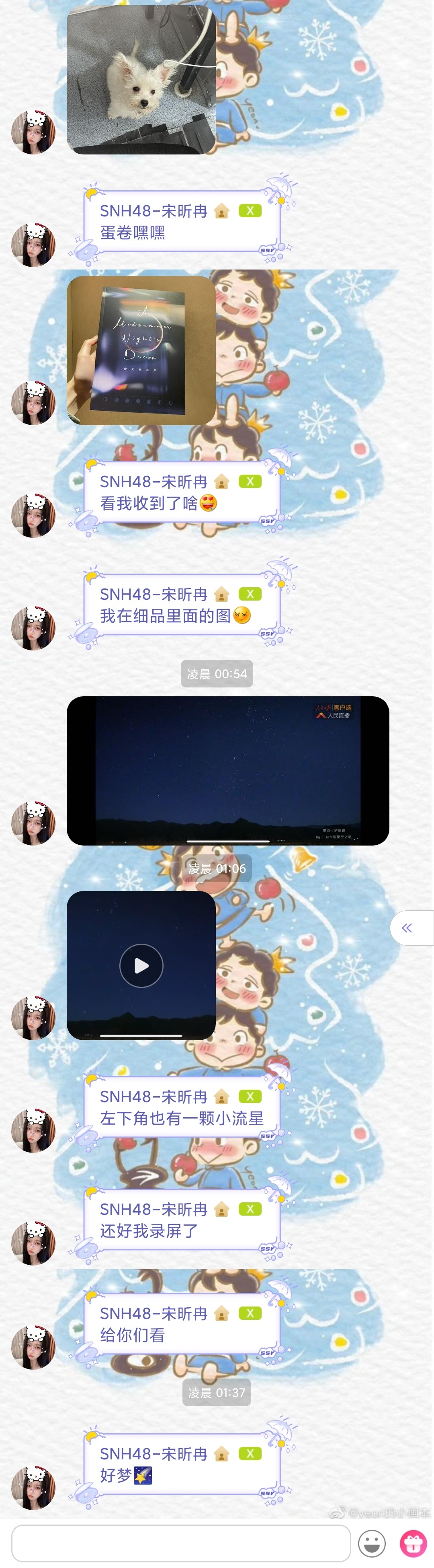Play the night sky video
434x1568 pixels.
pyautogui.click(x=141, y=965)
